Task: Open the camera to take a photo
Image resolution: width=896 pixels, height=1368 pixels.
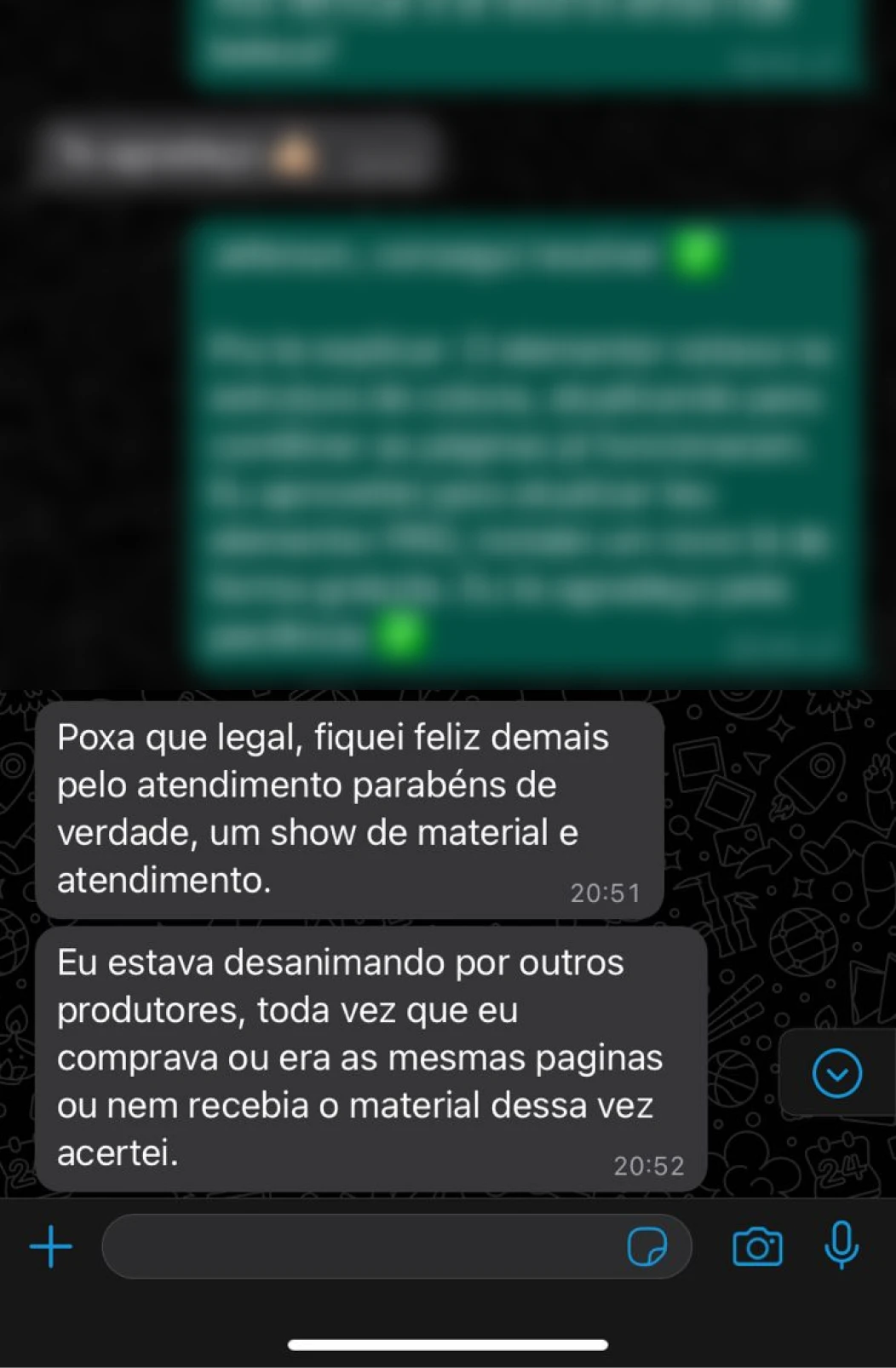Action: pyautogui.click(x=757, y=1247)
